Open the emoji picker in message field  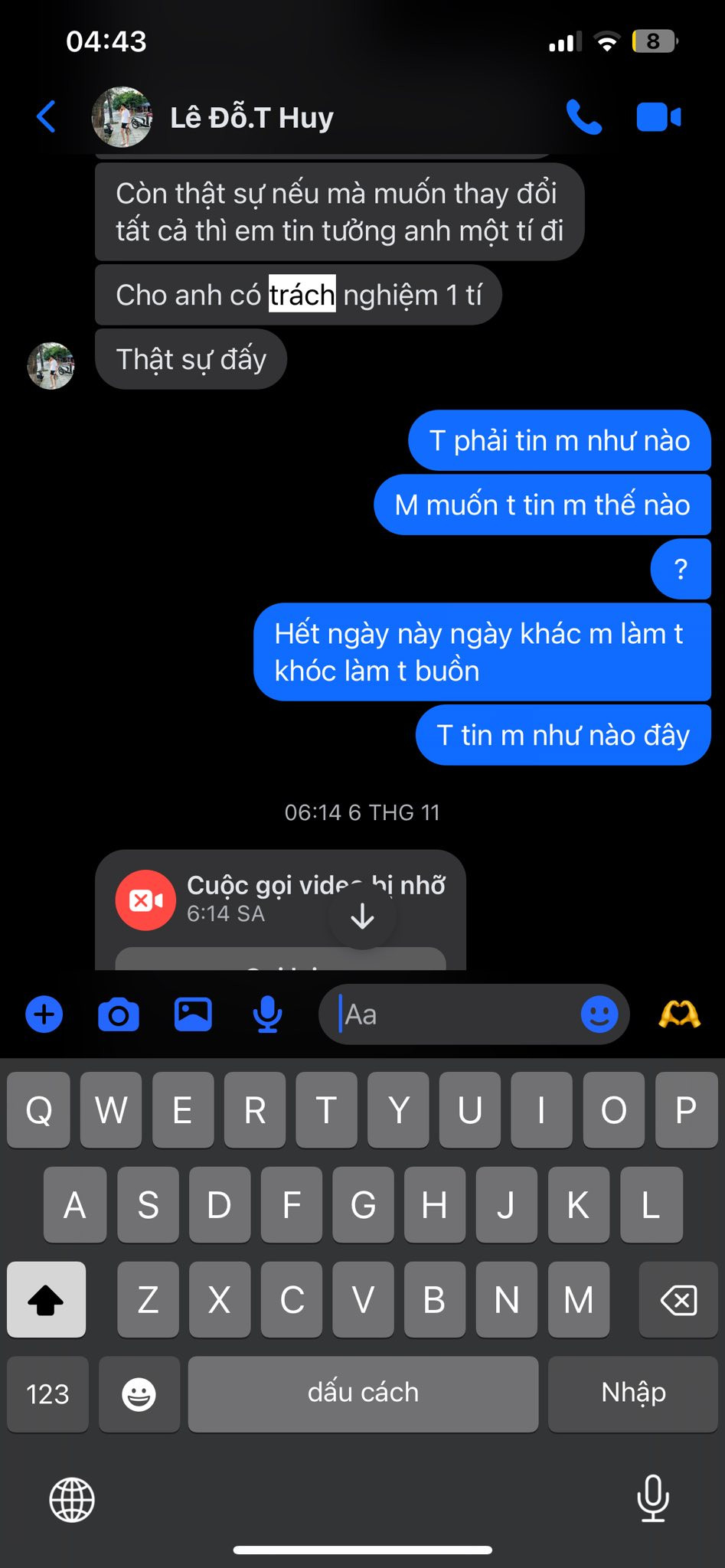(599, 1014)
